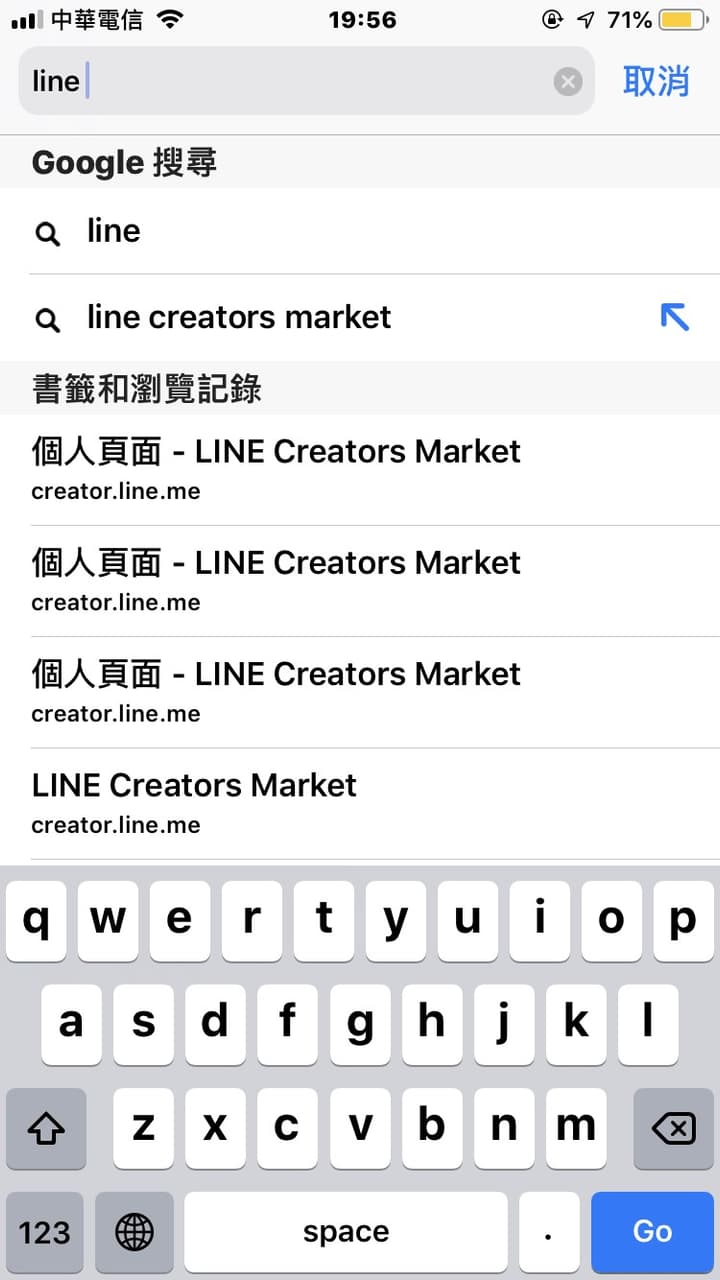Screen dimensions: 720x1280
Task: Select the suggestion 'line creators market'
Action: coord(240,318)
